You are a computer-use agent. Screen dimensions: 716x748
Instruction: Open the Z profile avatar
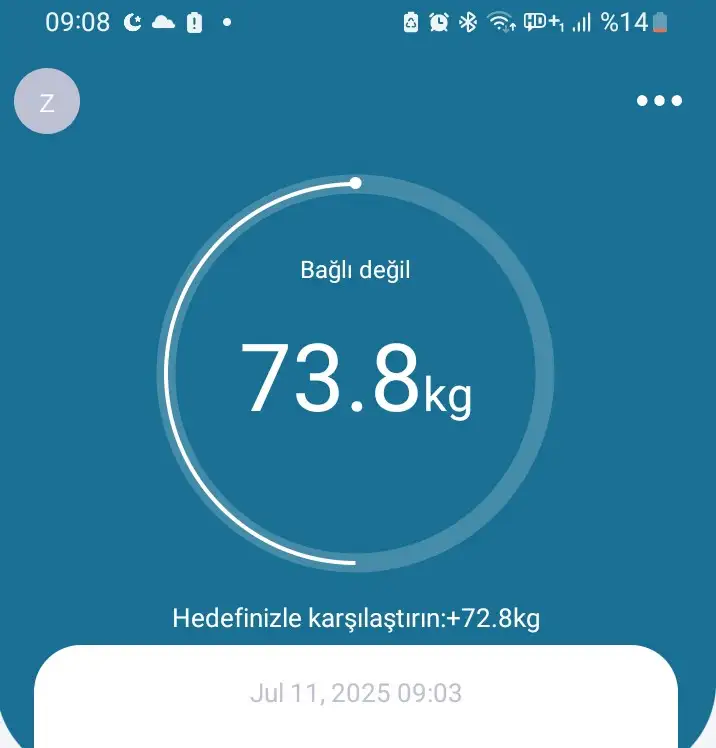(47, 102)
